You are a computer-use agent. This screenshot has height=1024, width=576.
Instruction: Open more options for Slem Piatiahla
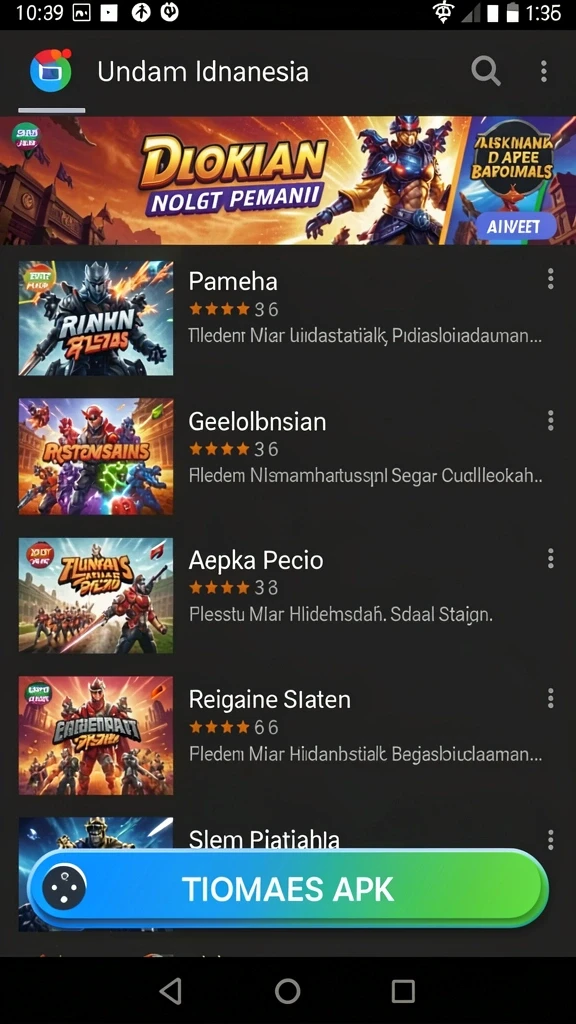click(x=551, y=839)
